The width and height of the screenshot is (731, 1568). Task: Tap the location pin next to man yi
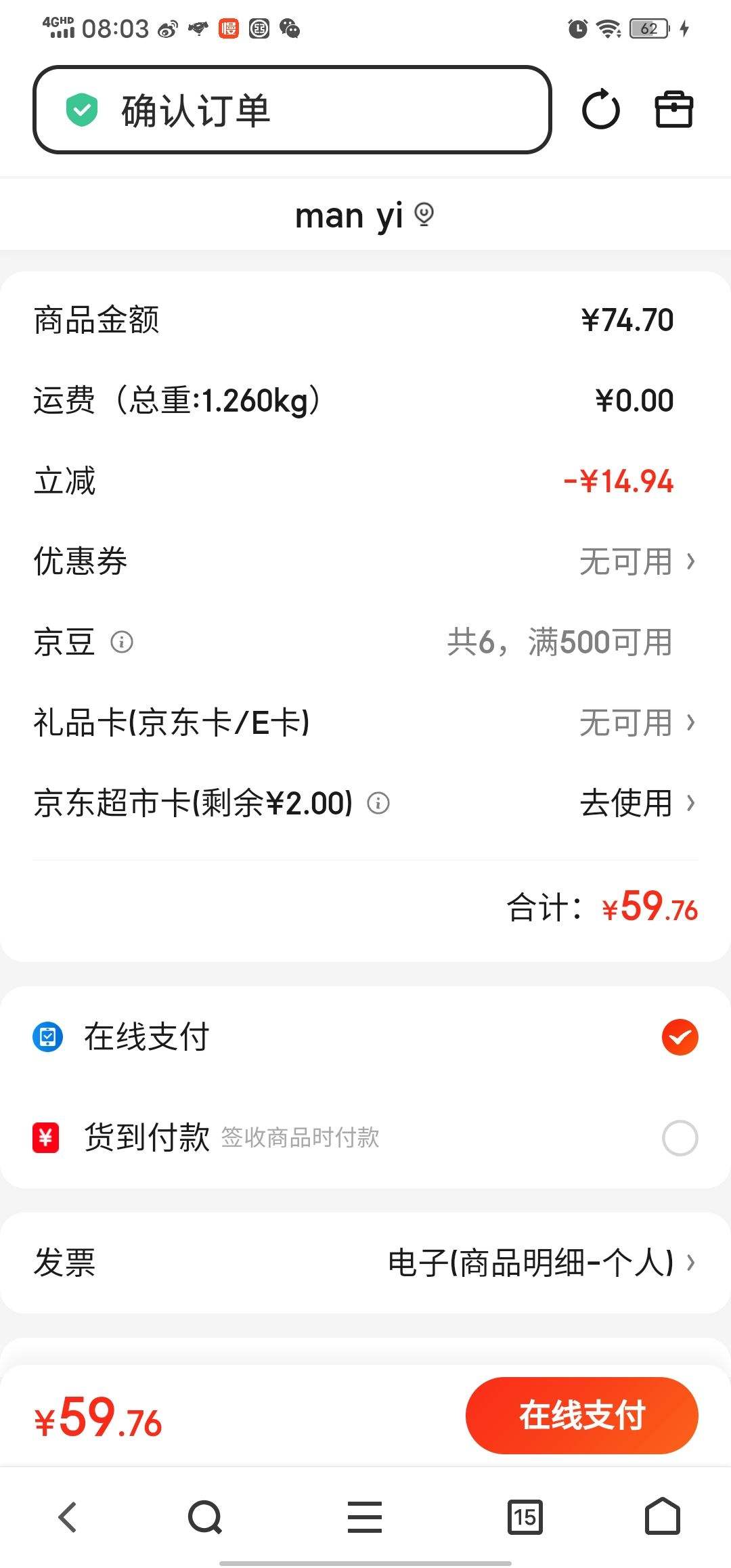423,215
